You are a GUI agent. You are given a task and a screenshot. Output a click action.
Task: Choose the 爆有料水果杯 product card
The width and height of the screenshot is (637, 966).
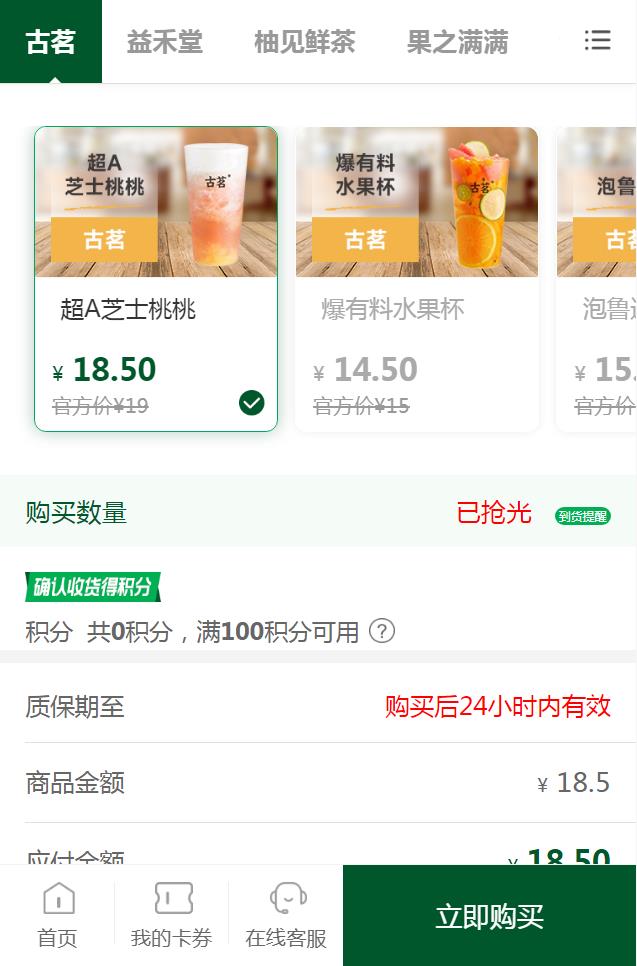417,279
